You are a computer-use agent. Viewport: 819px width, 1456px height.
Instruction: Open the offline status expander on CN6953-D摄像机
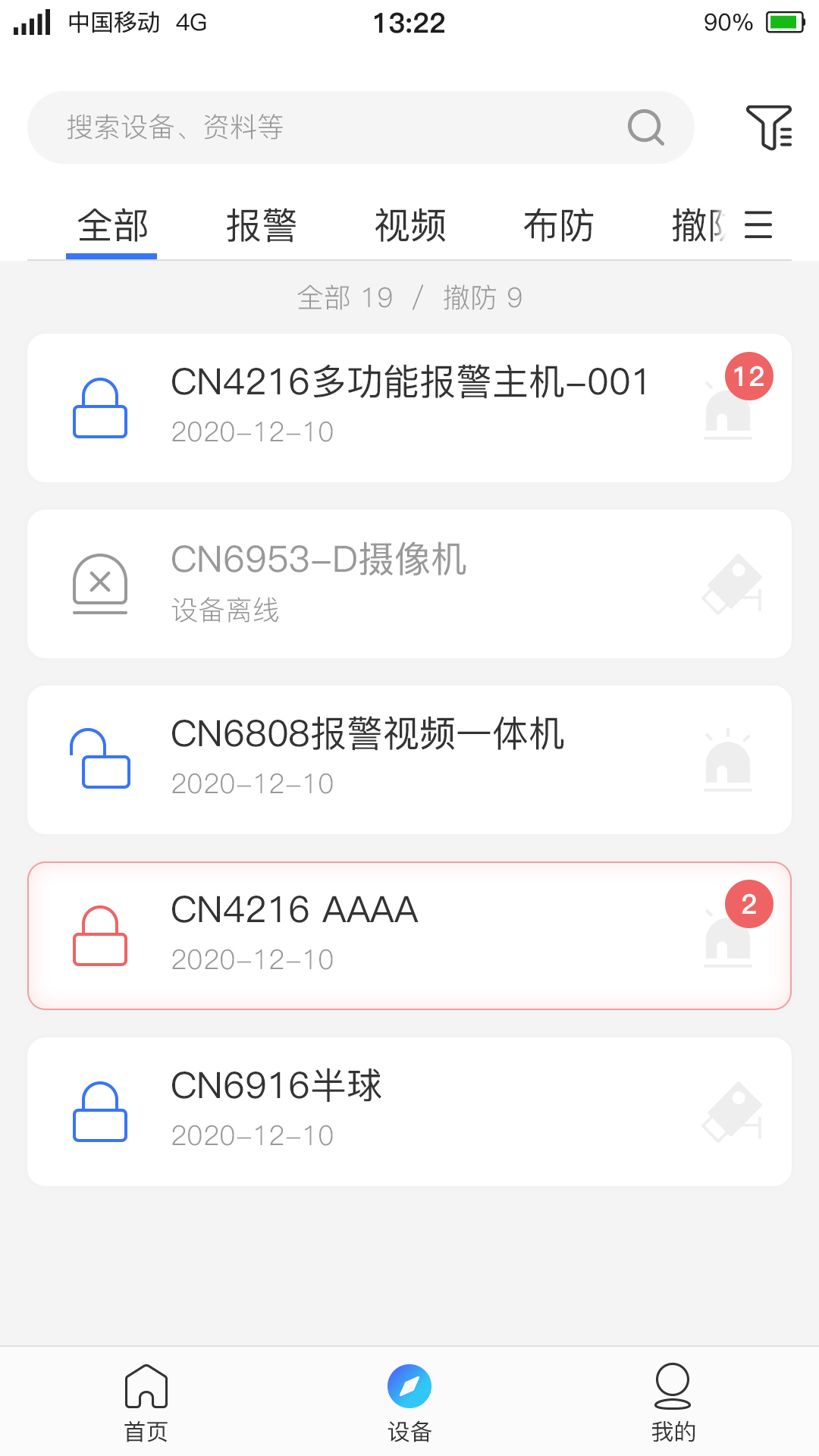(x=102, y=582)
